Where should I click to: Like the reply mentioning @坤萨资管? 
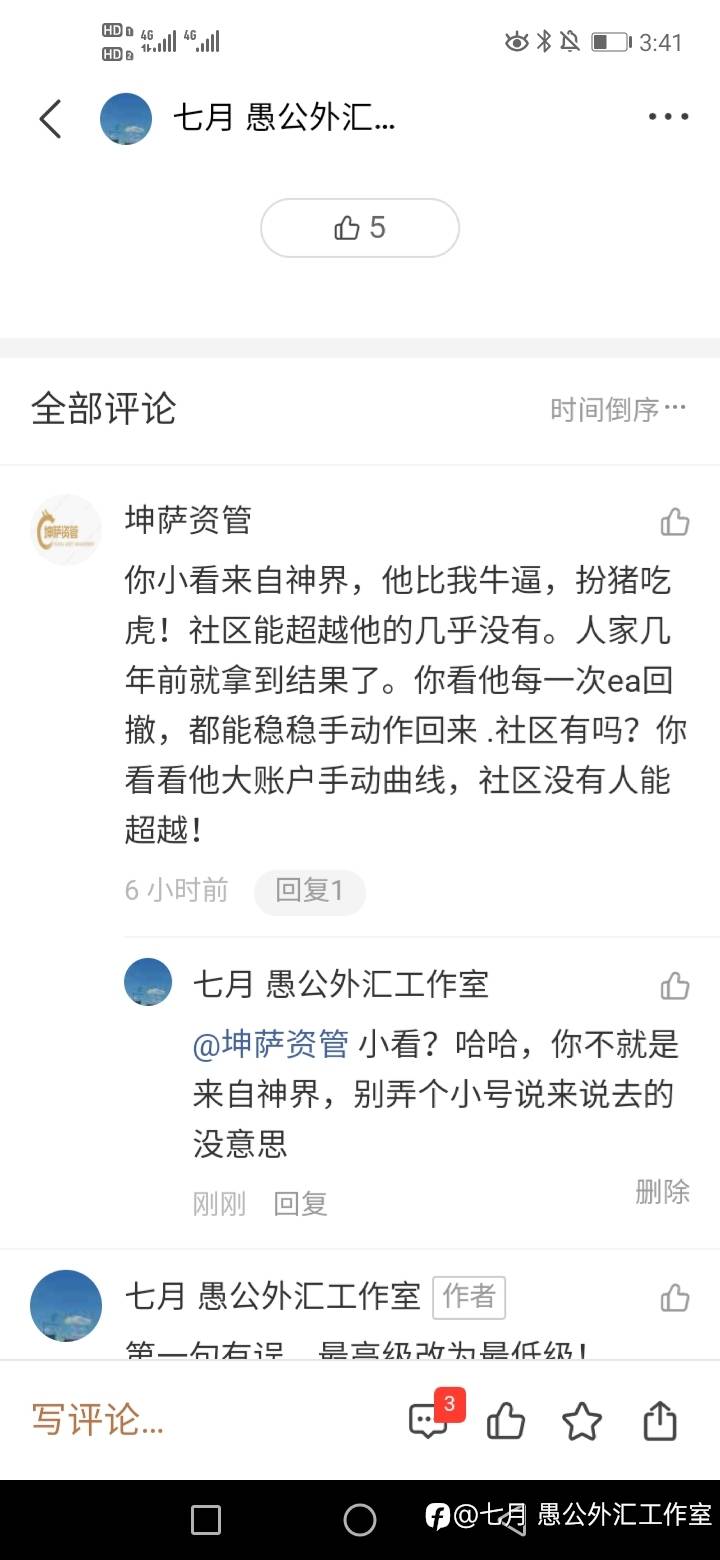pyautogui.click(x=675, y=986)
